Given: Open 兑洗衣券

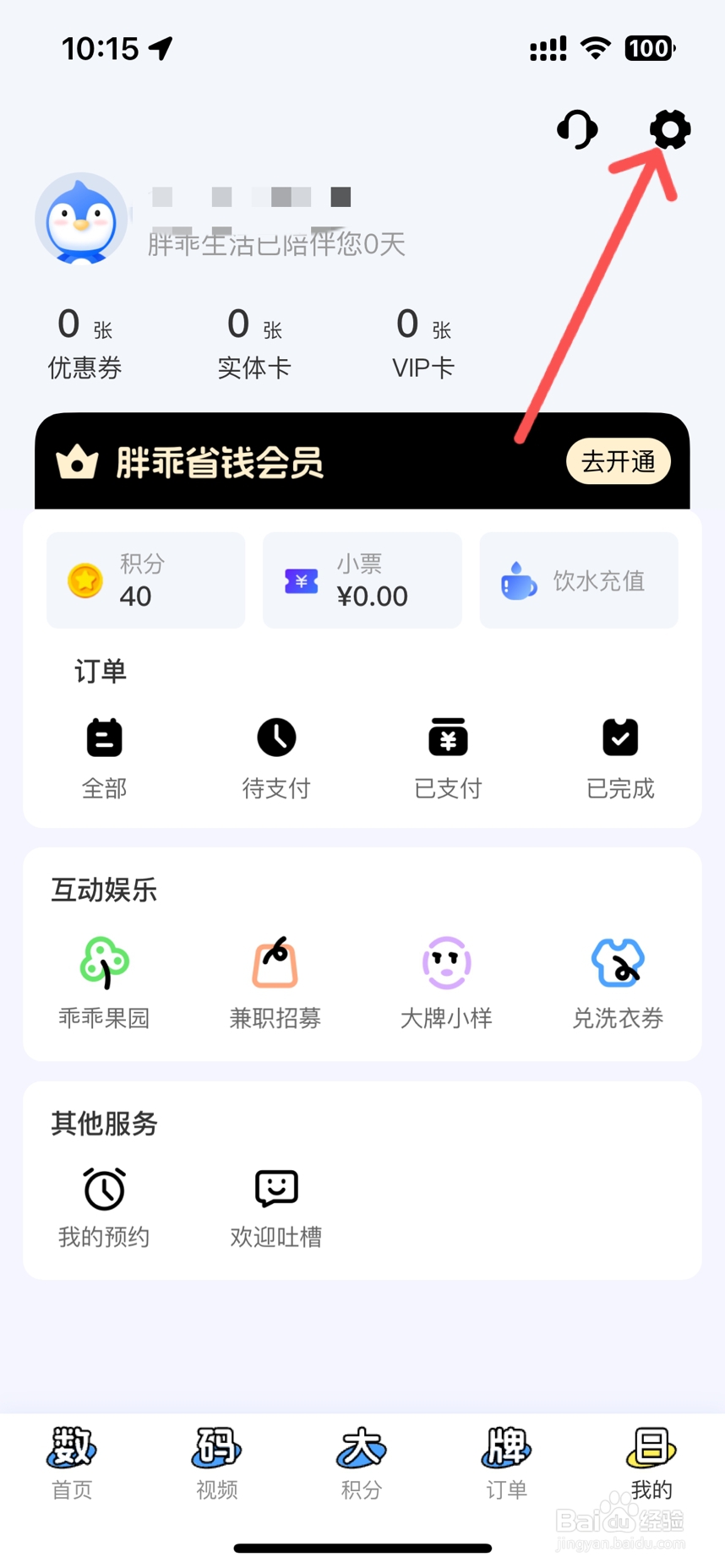Looking at the screenshot, I should [618, 983].
